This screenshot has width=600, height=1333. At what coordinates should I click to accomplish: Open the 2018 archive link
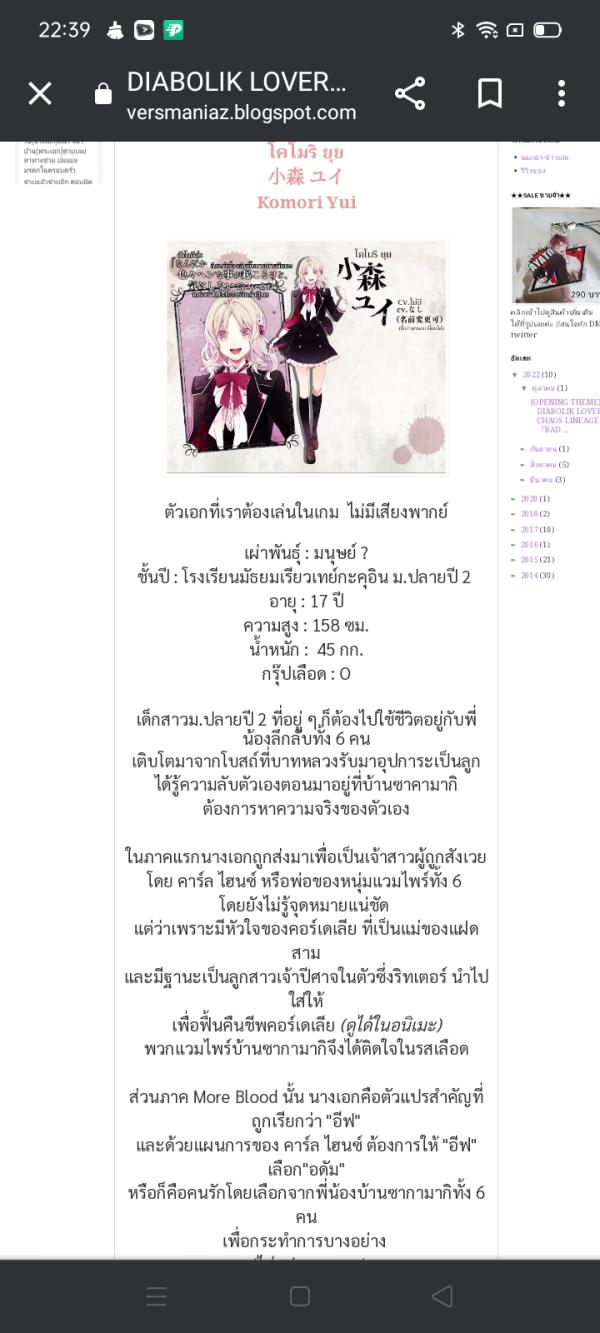coord(528,514)
